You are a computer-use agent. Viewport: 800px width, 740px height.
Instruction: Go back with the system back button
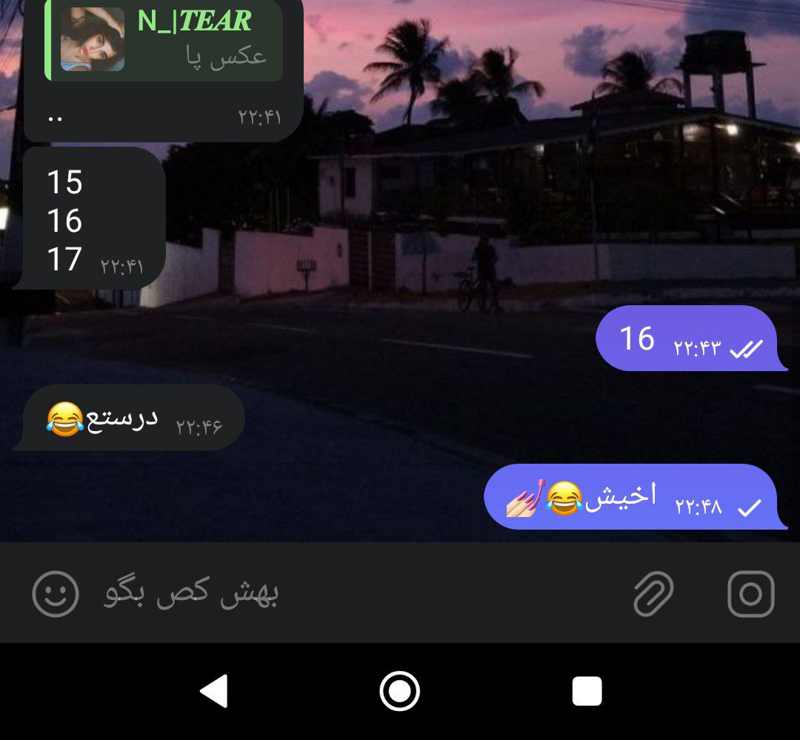click(214, 691)
